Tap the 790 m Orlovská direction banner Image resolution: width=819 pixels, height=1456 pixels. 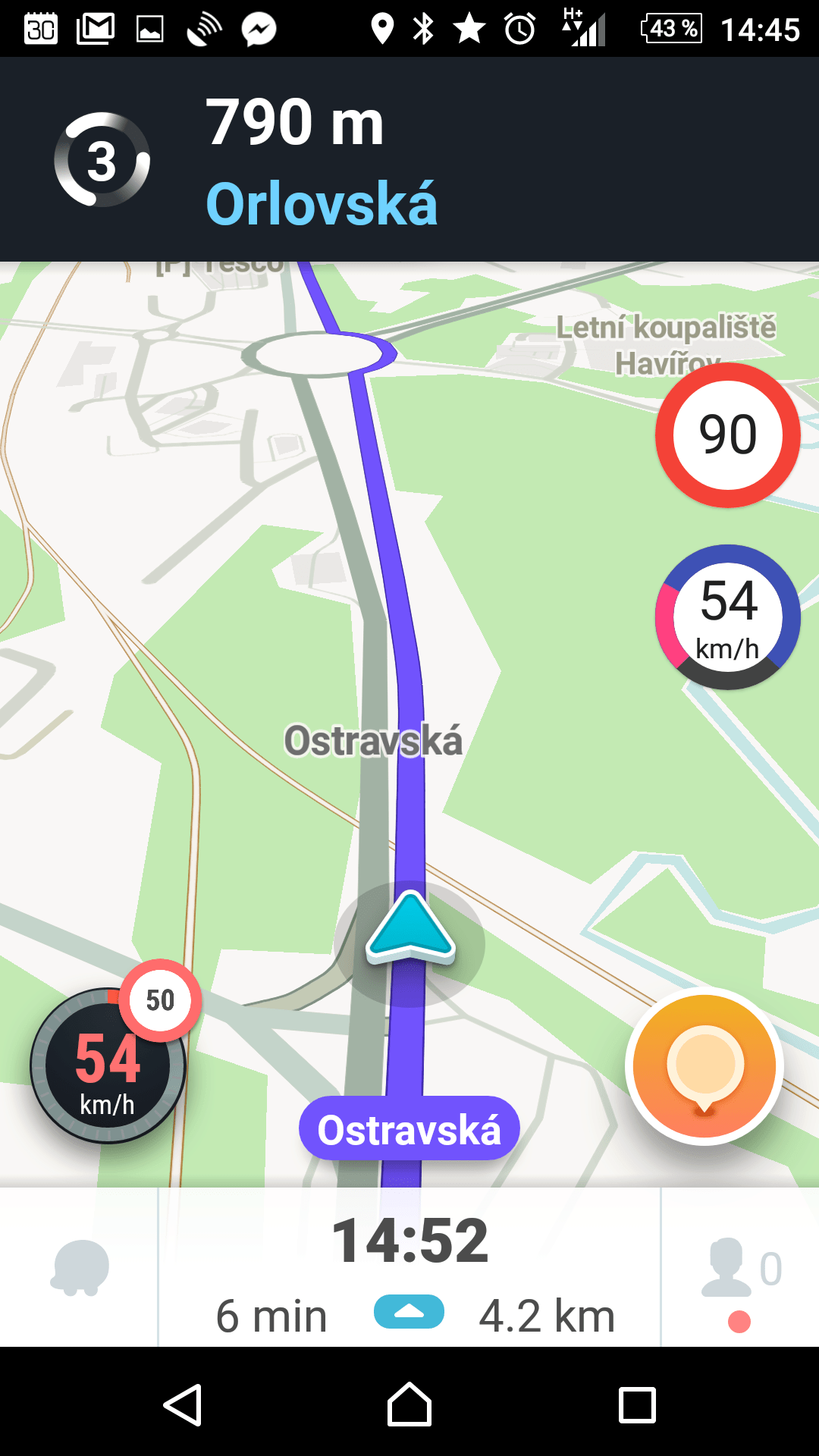coord(409,159)
